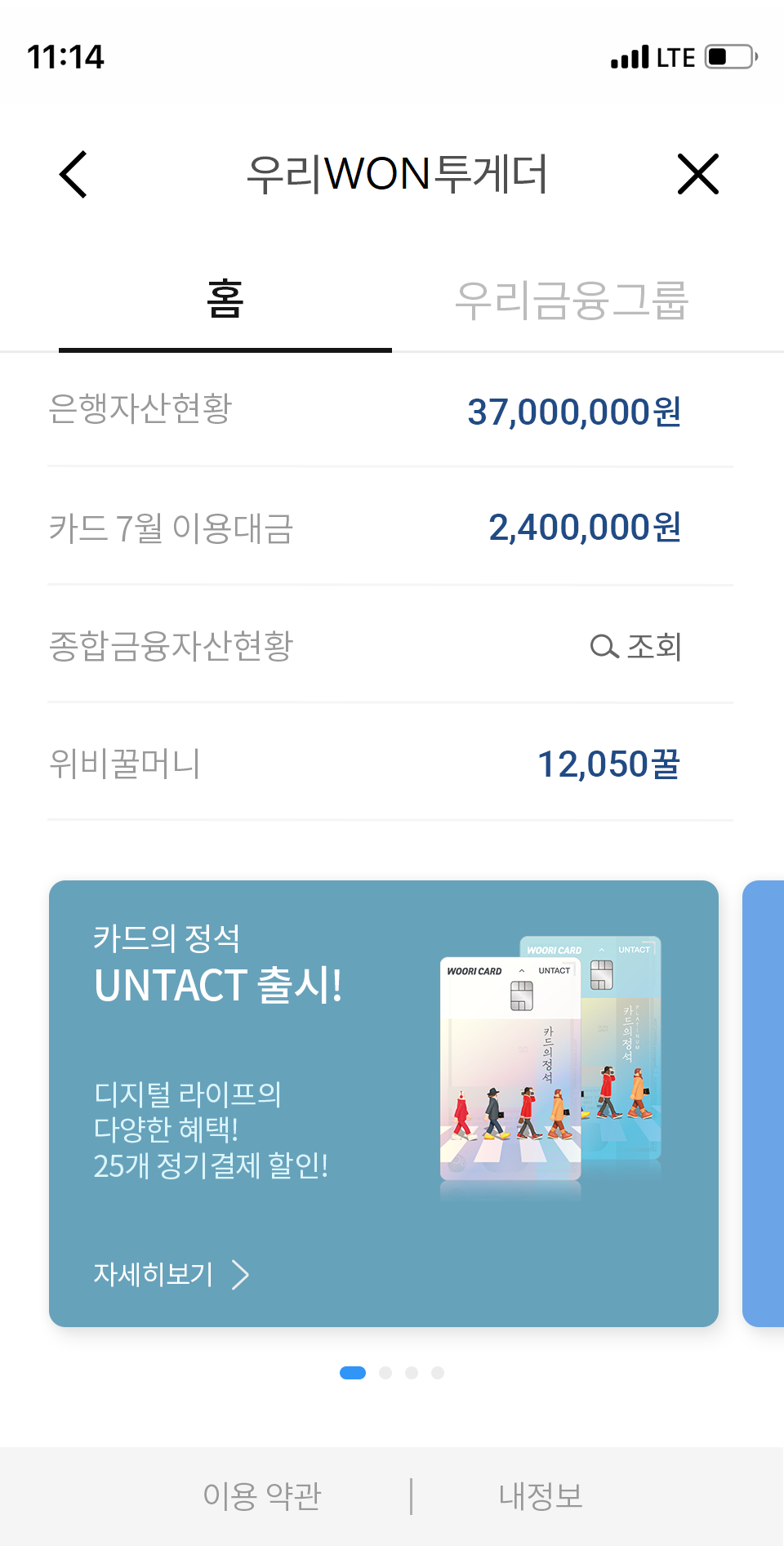Tap the back arrow icon
Screen dimensions: 784x1546
pyautogui.click(x=72, y=174)
